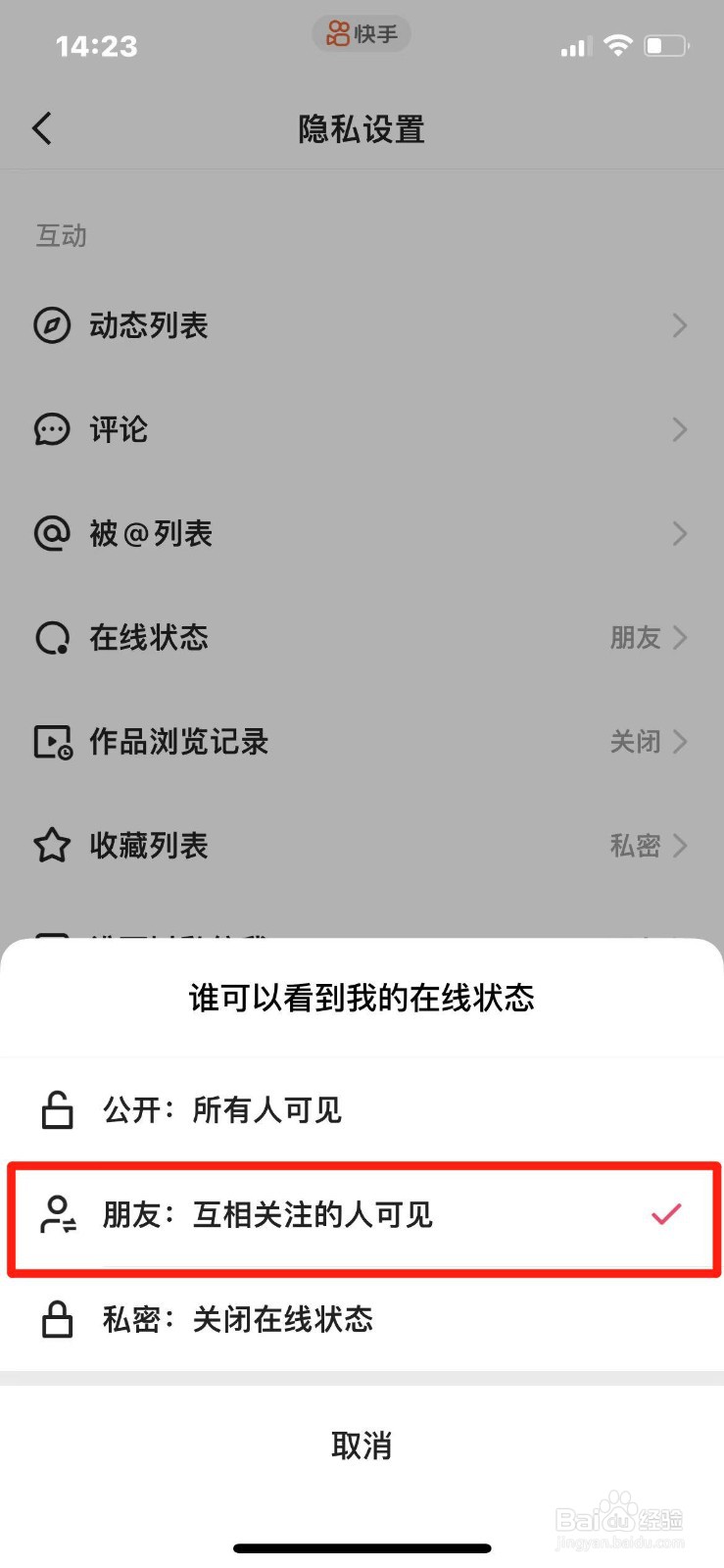Open 动态列表 settings row
724x1568 pixels.
[x=362, y=325]
